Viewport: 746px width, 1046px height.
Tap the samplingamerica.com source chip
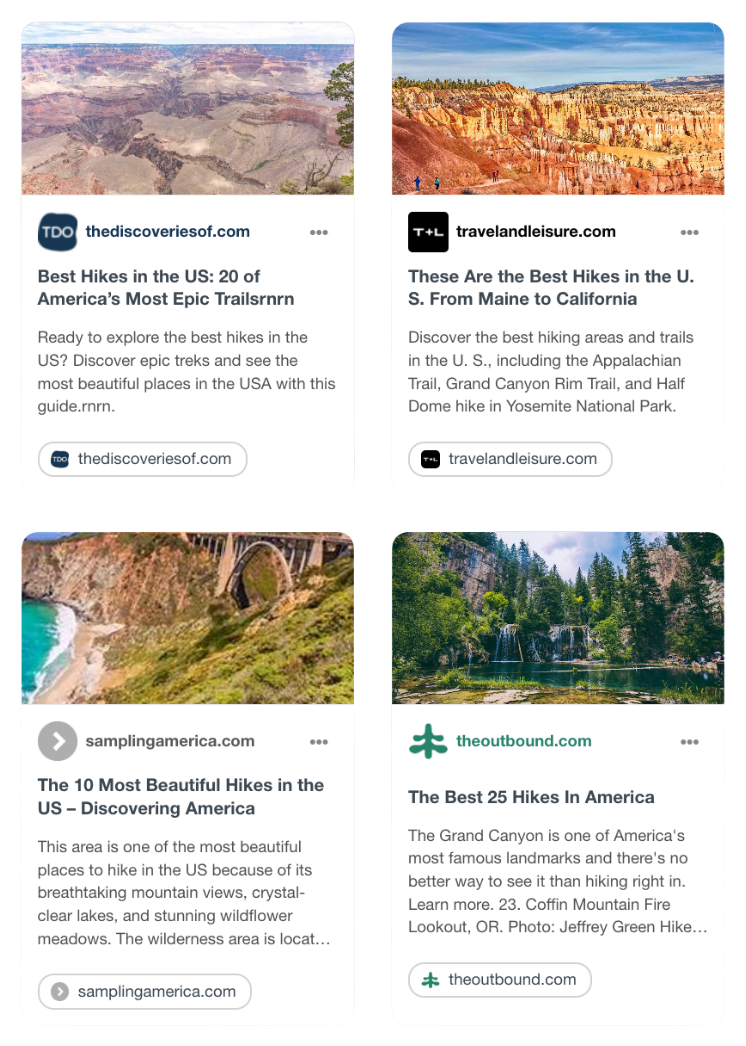click(145, 991)
